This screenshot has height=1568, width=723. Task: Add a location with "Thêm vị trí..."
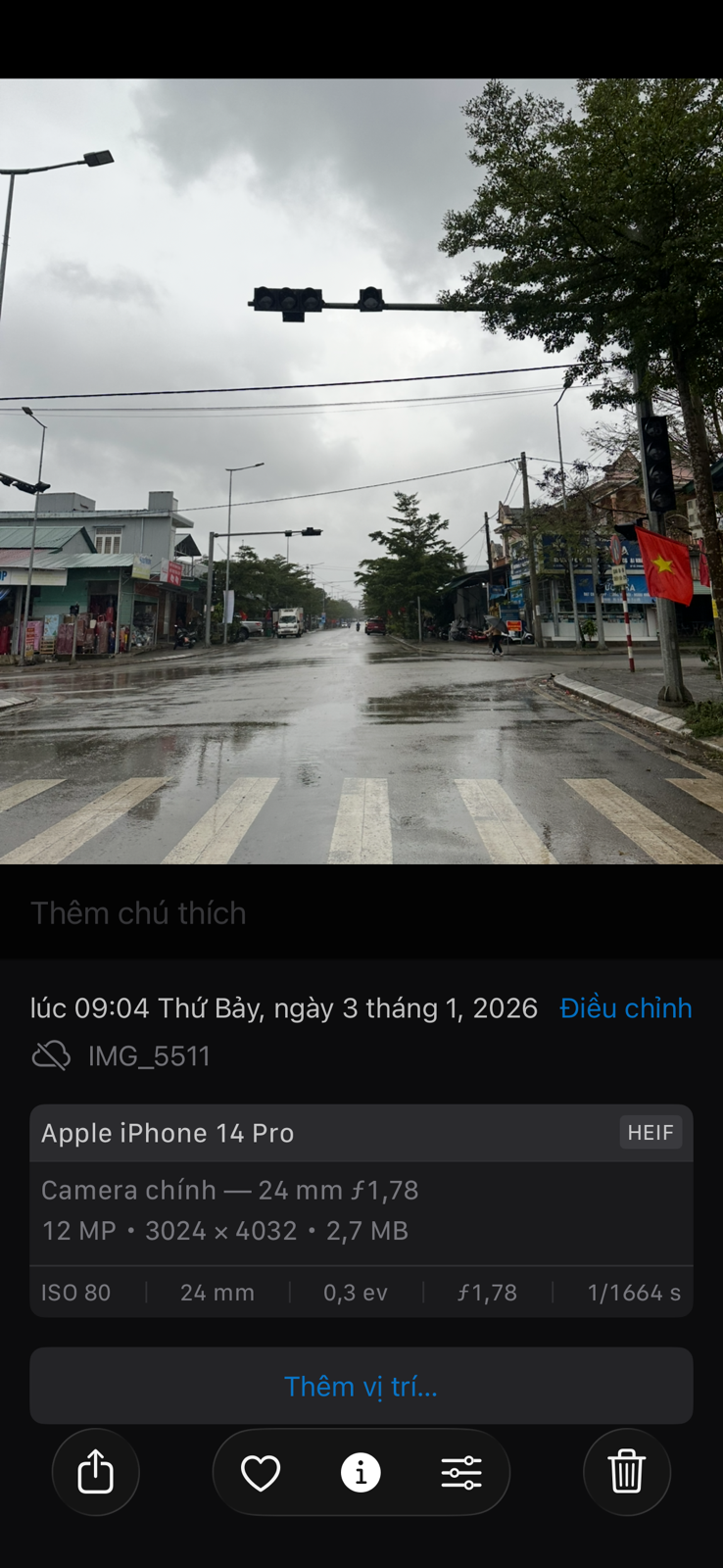(x=361, y=1386)
